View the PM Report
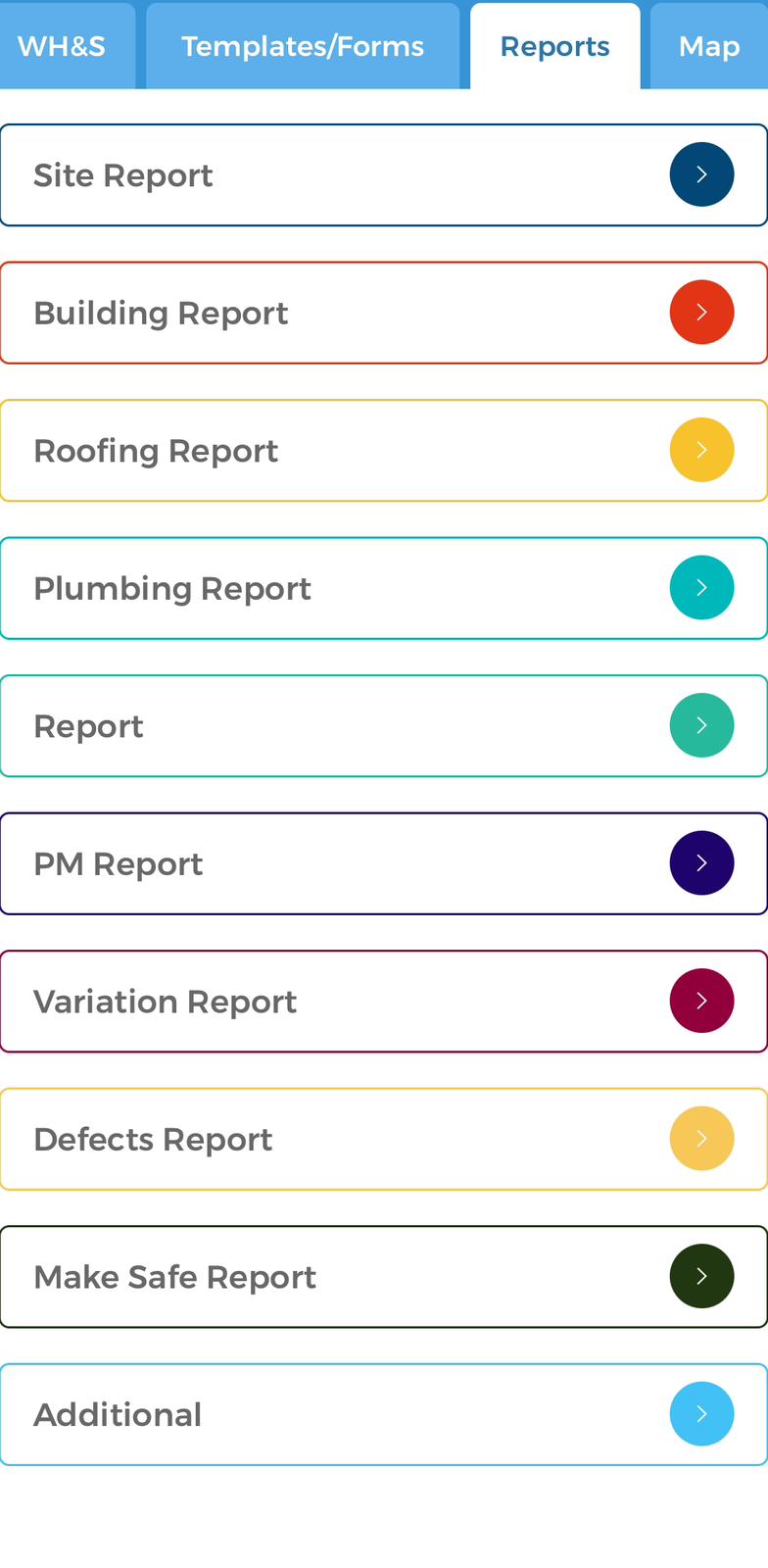 click(x=383, y=863)
